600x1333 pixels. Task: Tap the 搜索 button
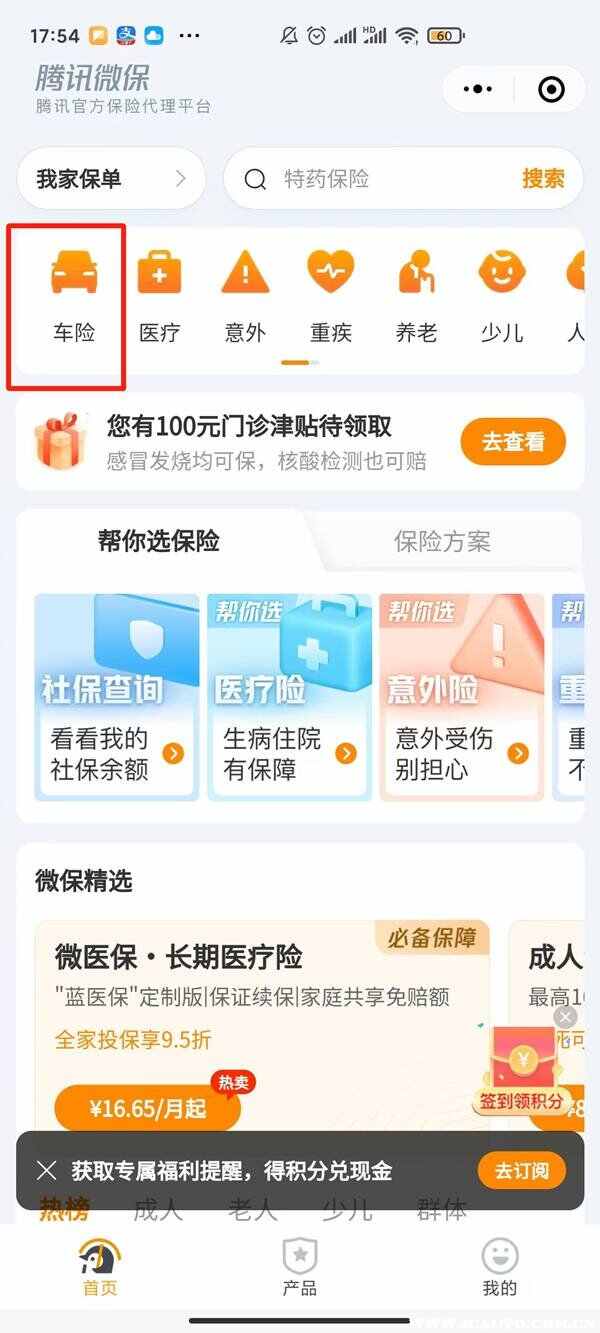click(543, 179)
